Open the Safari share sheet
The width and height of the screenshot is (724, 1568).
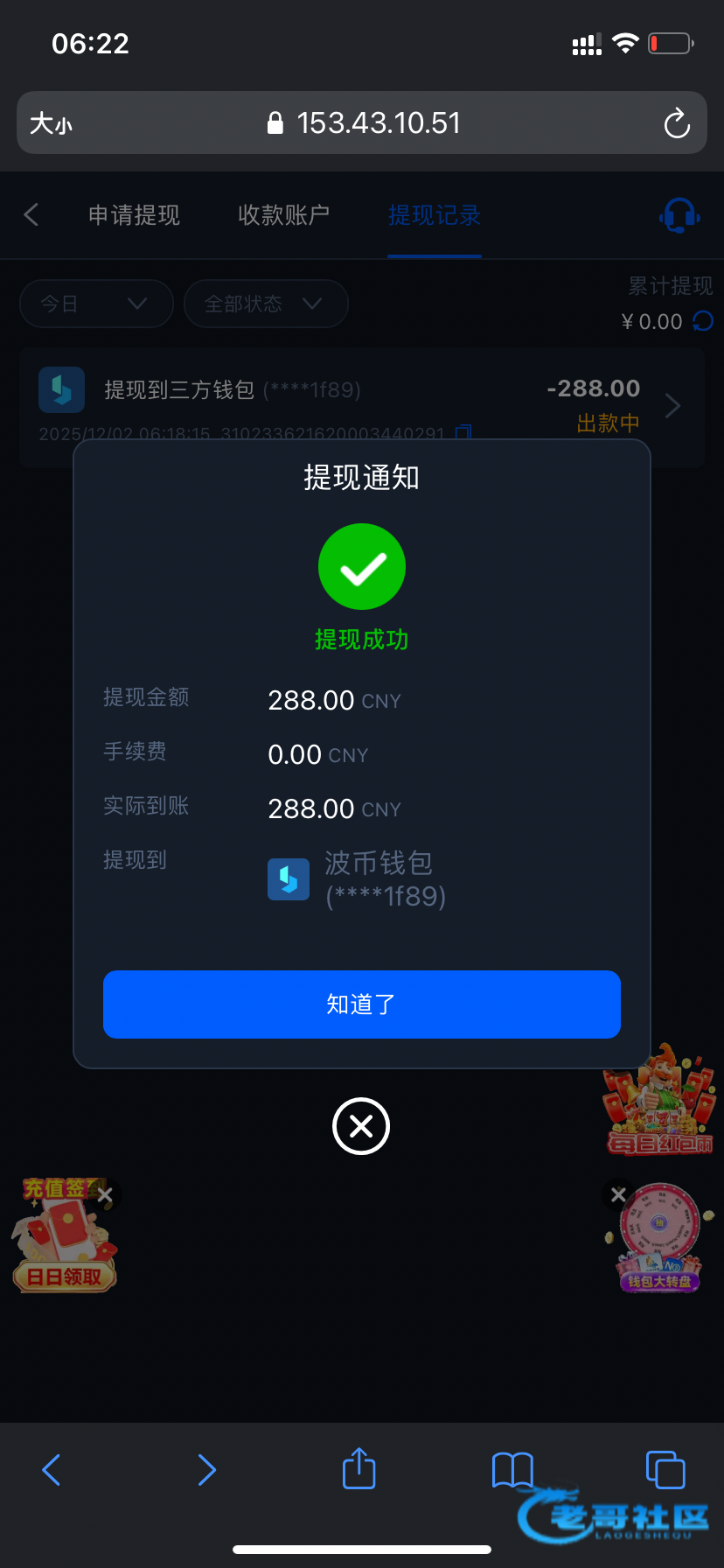pyautogui.click(x=359, y=1469)
